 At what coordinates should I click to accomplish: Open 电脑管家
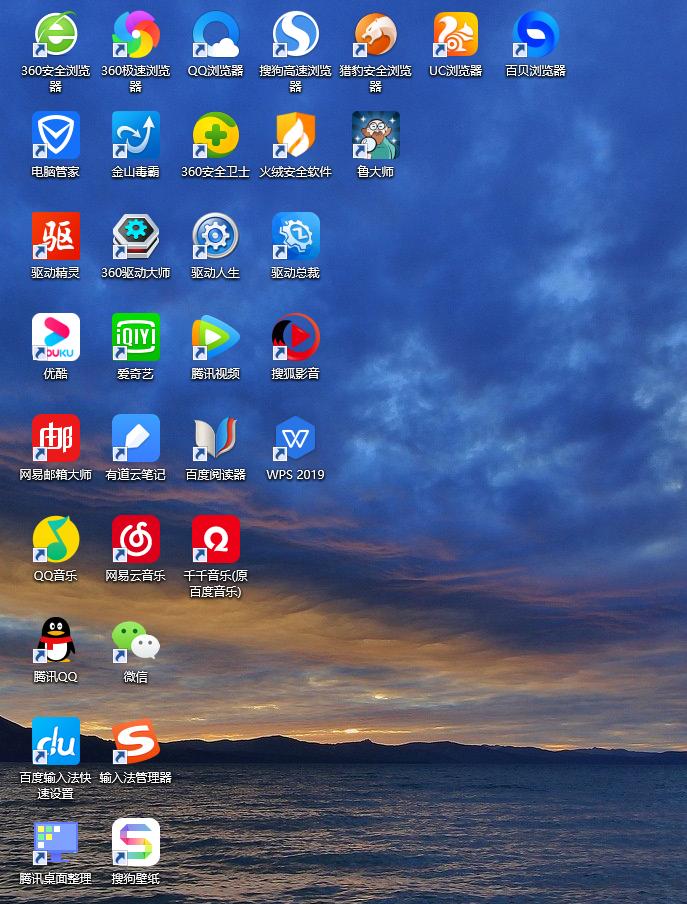56,136
